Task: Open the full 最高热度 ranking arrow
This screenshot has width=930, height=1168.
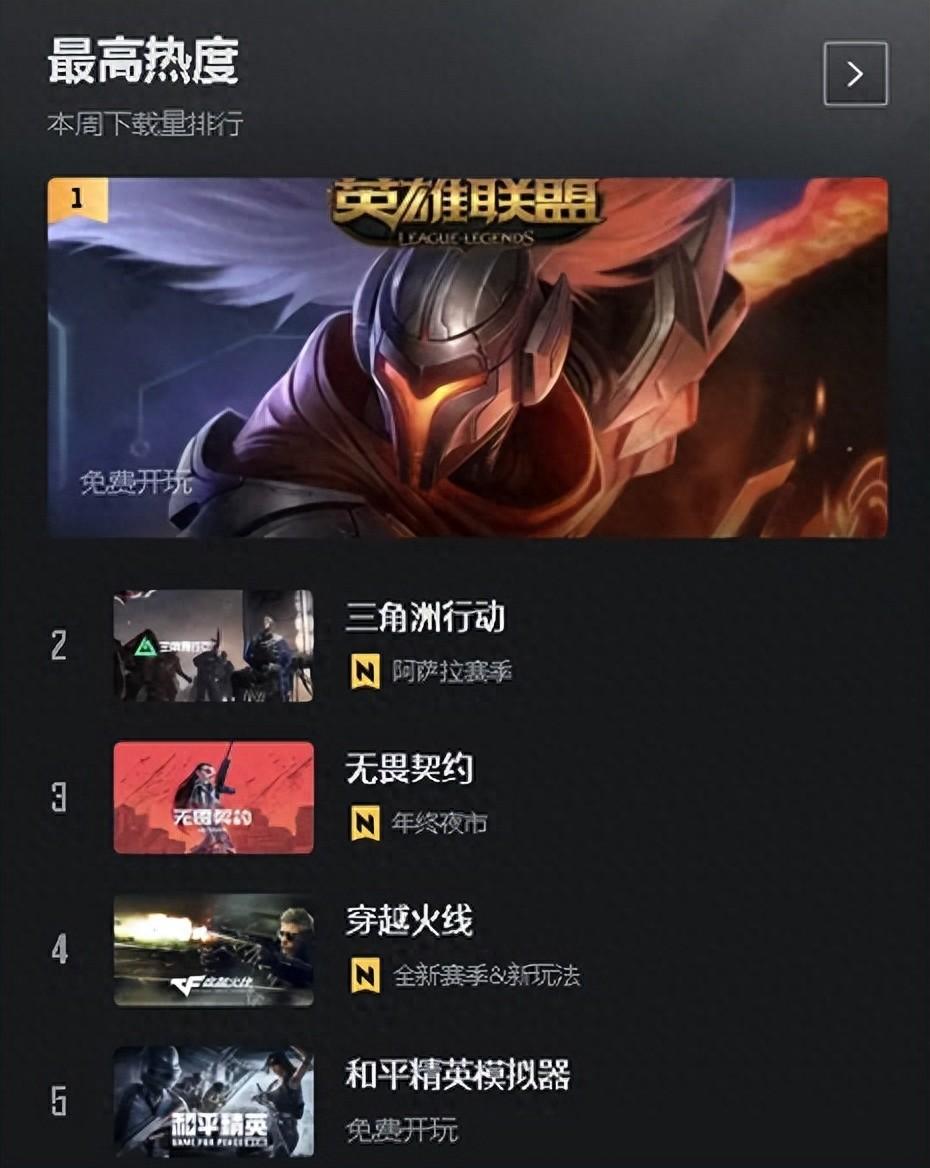Action: pyautogui.click(x=855, y=74)
